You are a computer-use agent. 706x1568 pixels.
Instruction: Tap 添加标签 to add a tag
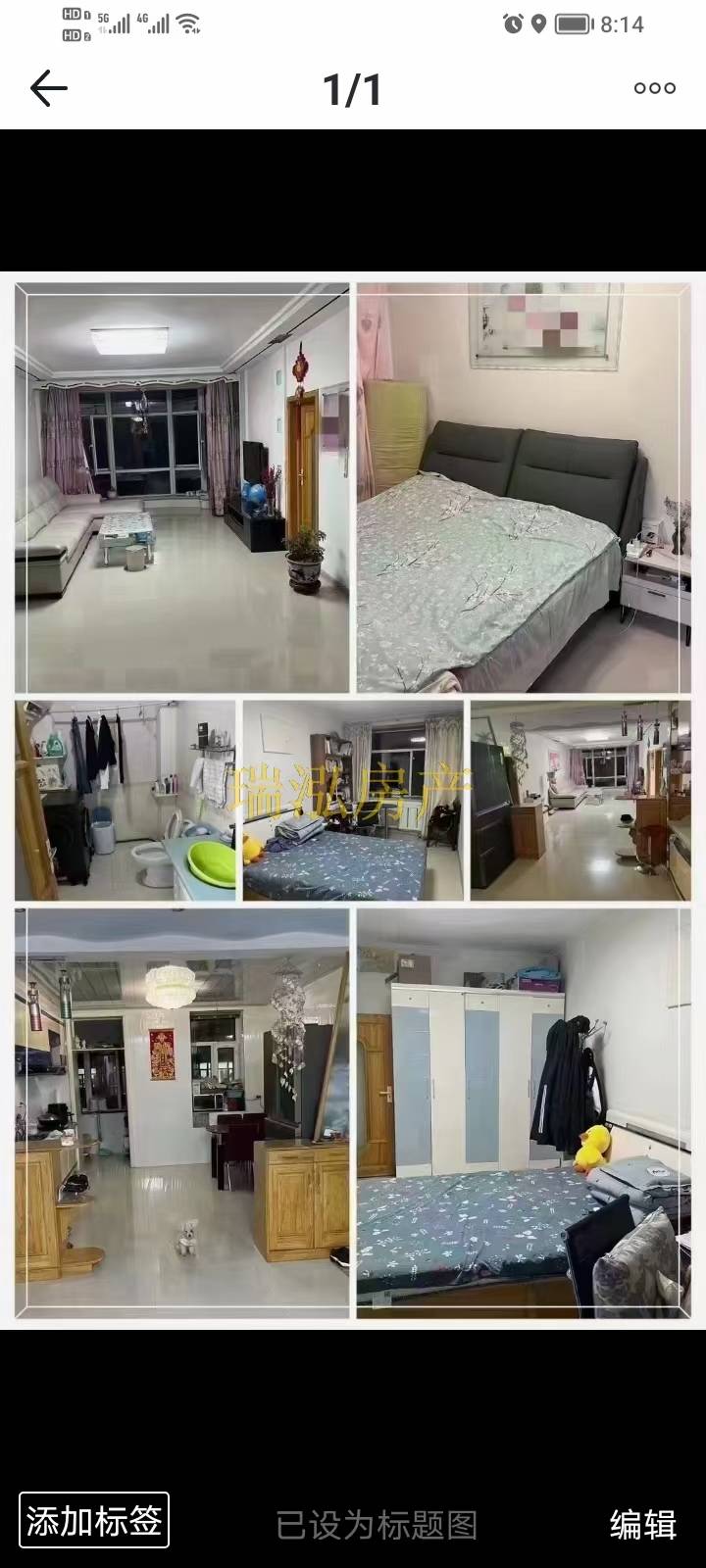click(x=94, y=1520)
